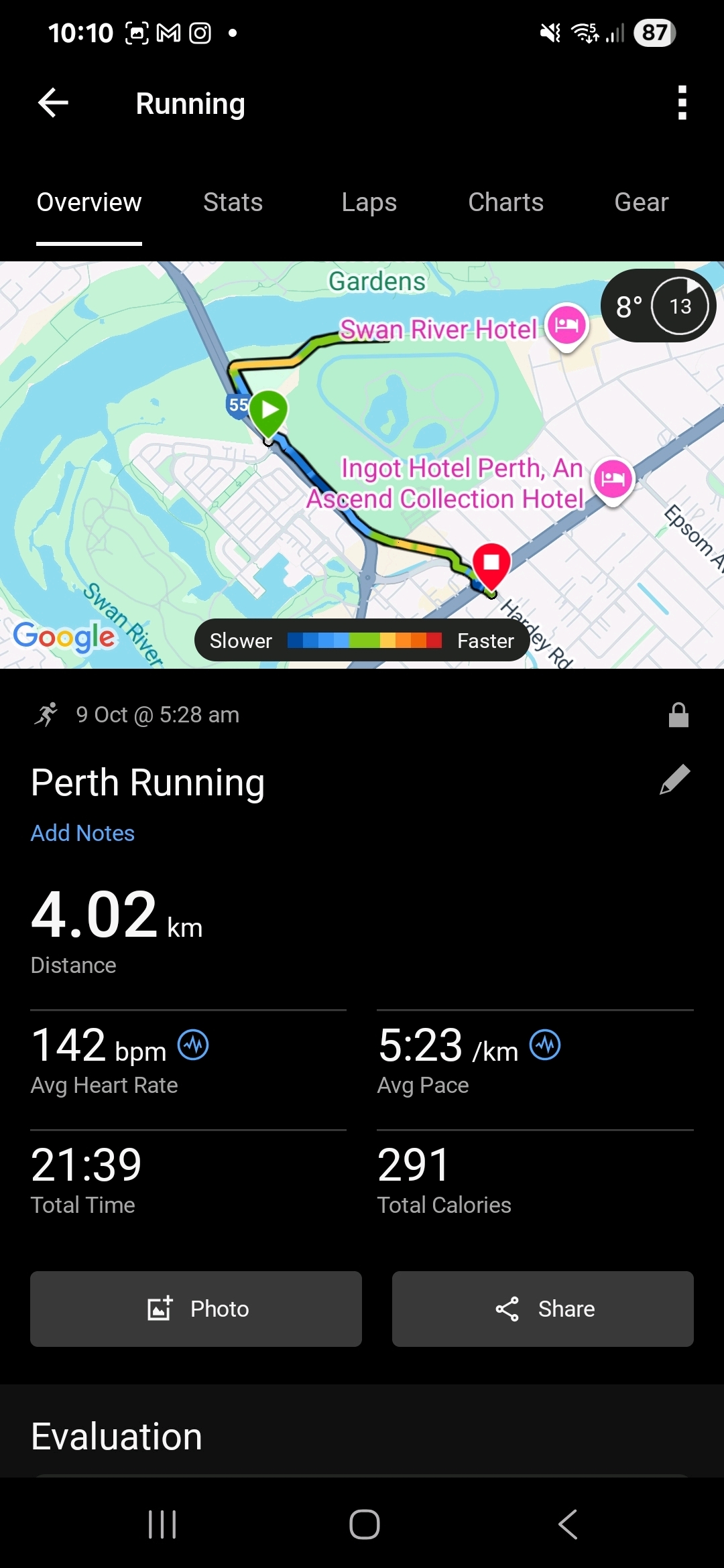Tap the Add Notes link
This screenshot has height=1568, width=724.
[82, 833]
